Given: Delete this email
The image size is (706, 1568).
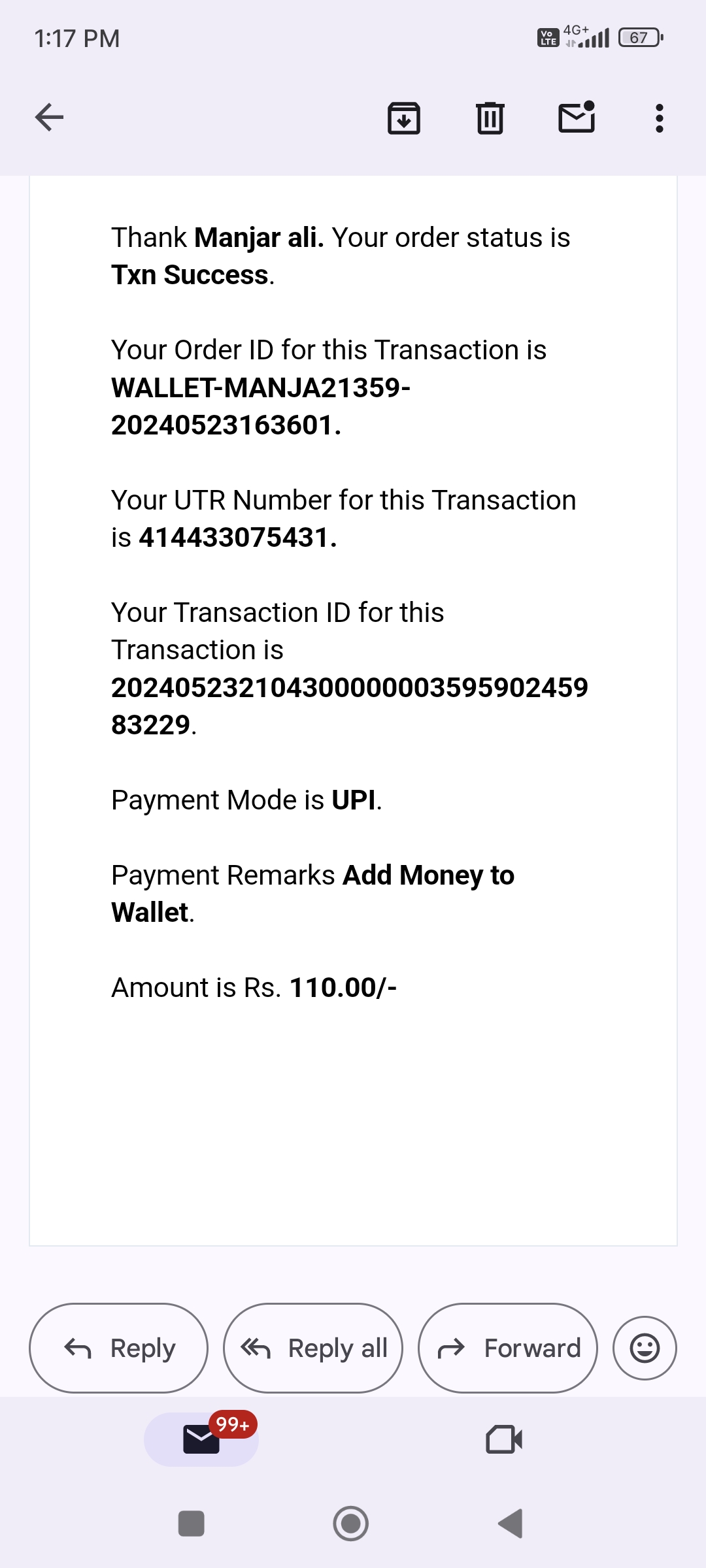Looking at the screenshot, I should (490, 118).
